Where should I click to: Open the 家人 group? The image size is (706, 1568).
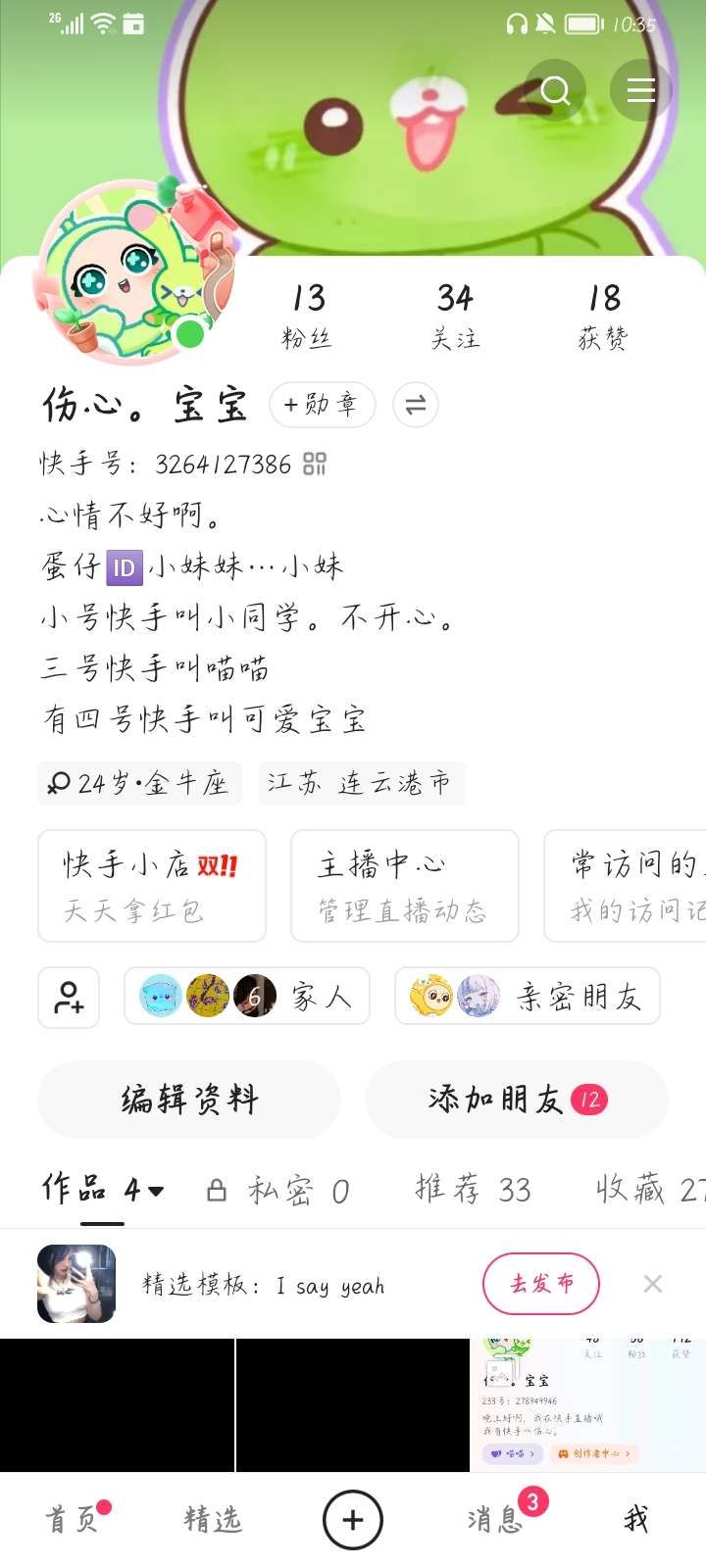tap(247, 997)
